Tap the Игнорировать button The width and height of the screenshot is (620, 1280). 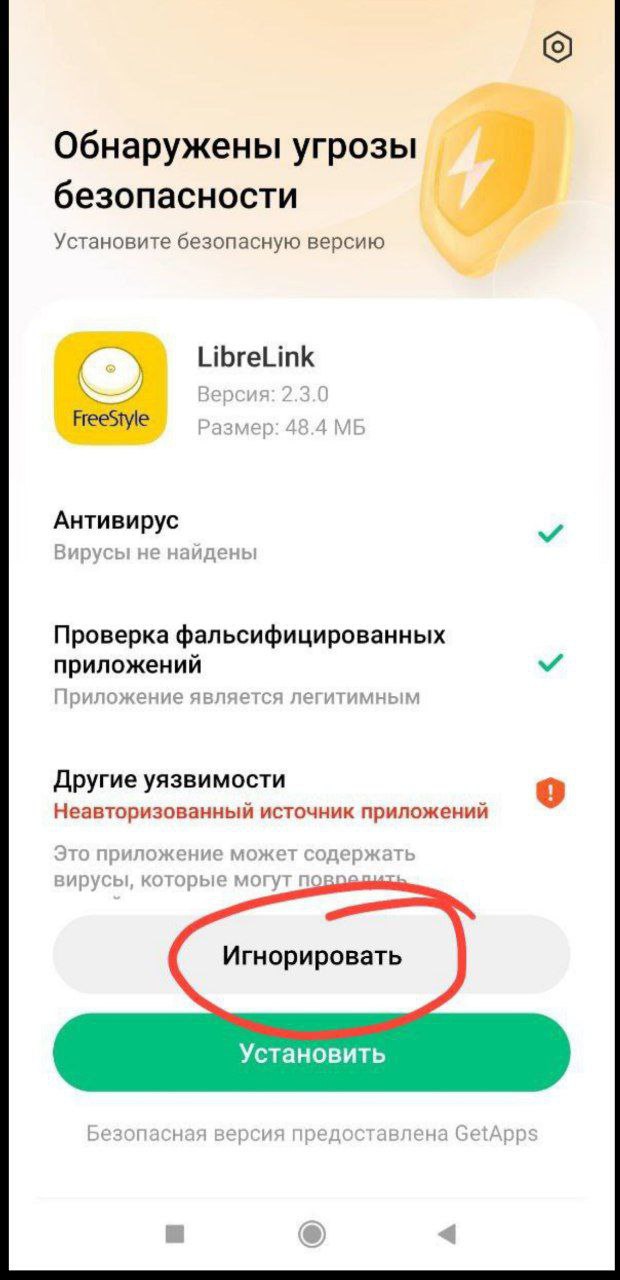(x=311, y=955)
